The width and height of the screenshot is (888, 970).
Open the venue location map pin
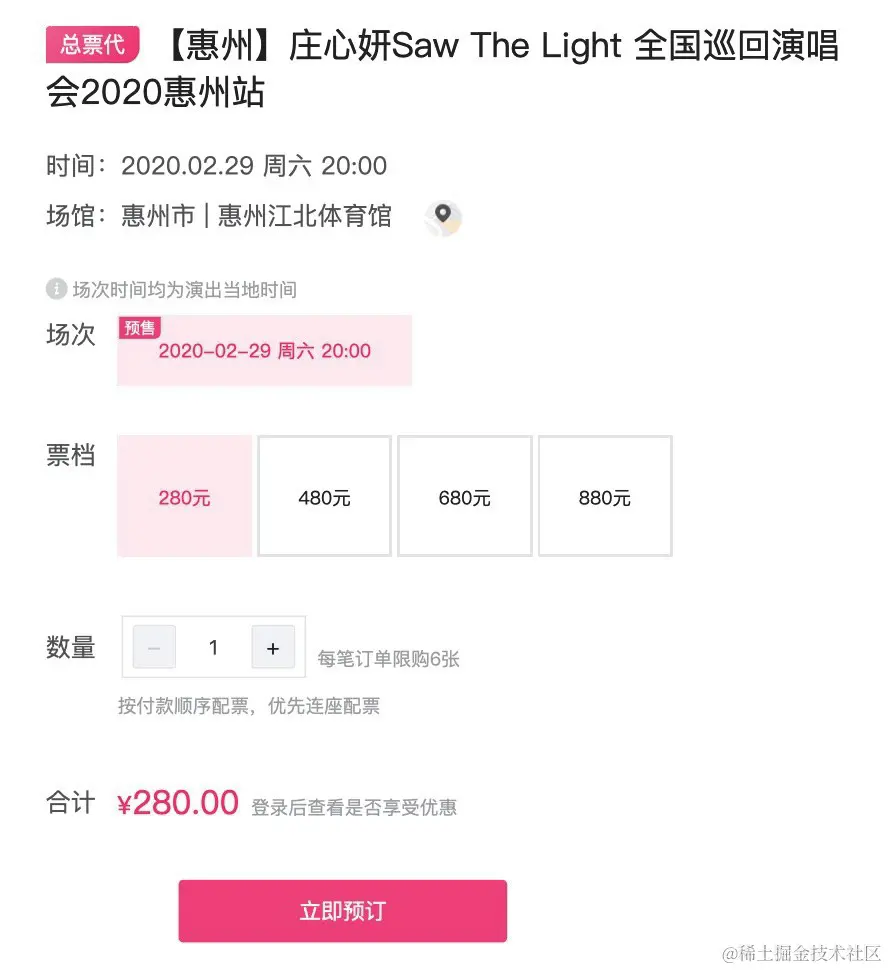pos(443,217)
